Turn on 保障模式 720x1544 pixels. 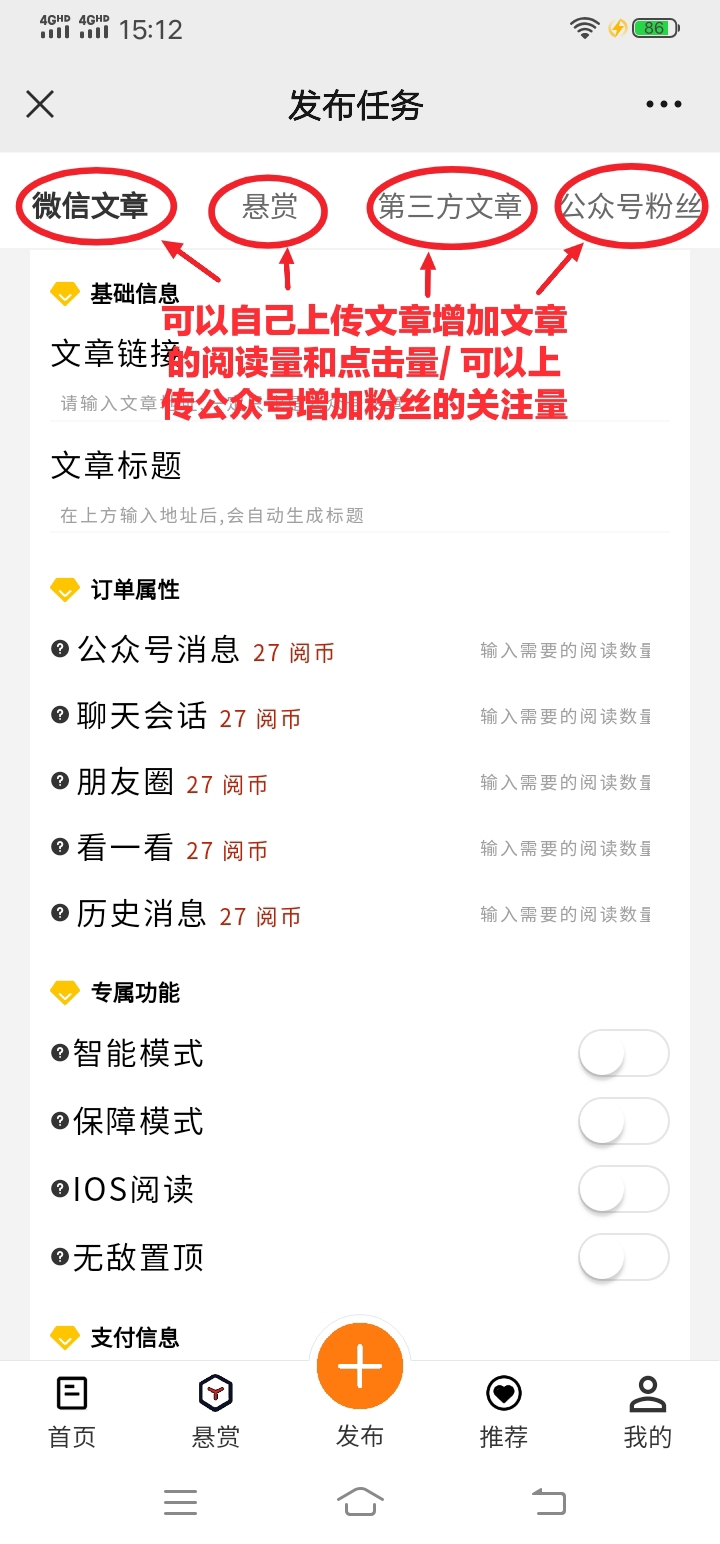coord(623,1122)
